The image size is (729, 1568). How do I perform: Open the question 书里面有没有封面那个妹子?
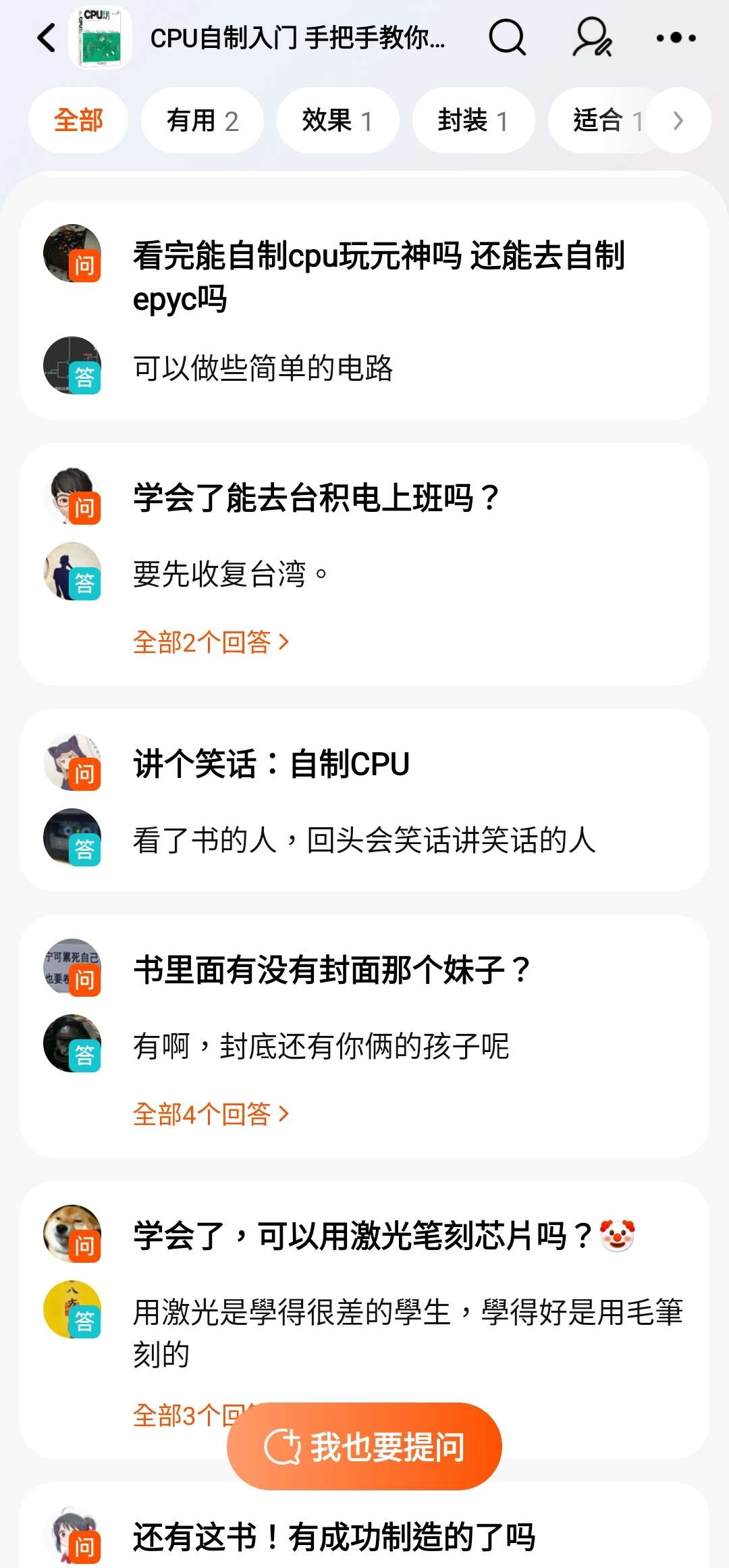click(331, 970)
